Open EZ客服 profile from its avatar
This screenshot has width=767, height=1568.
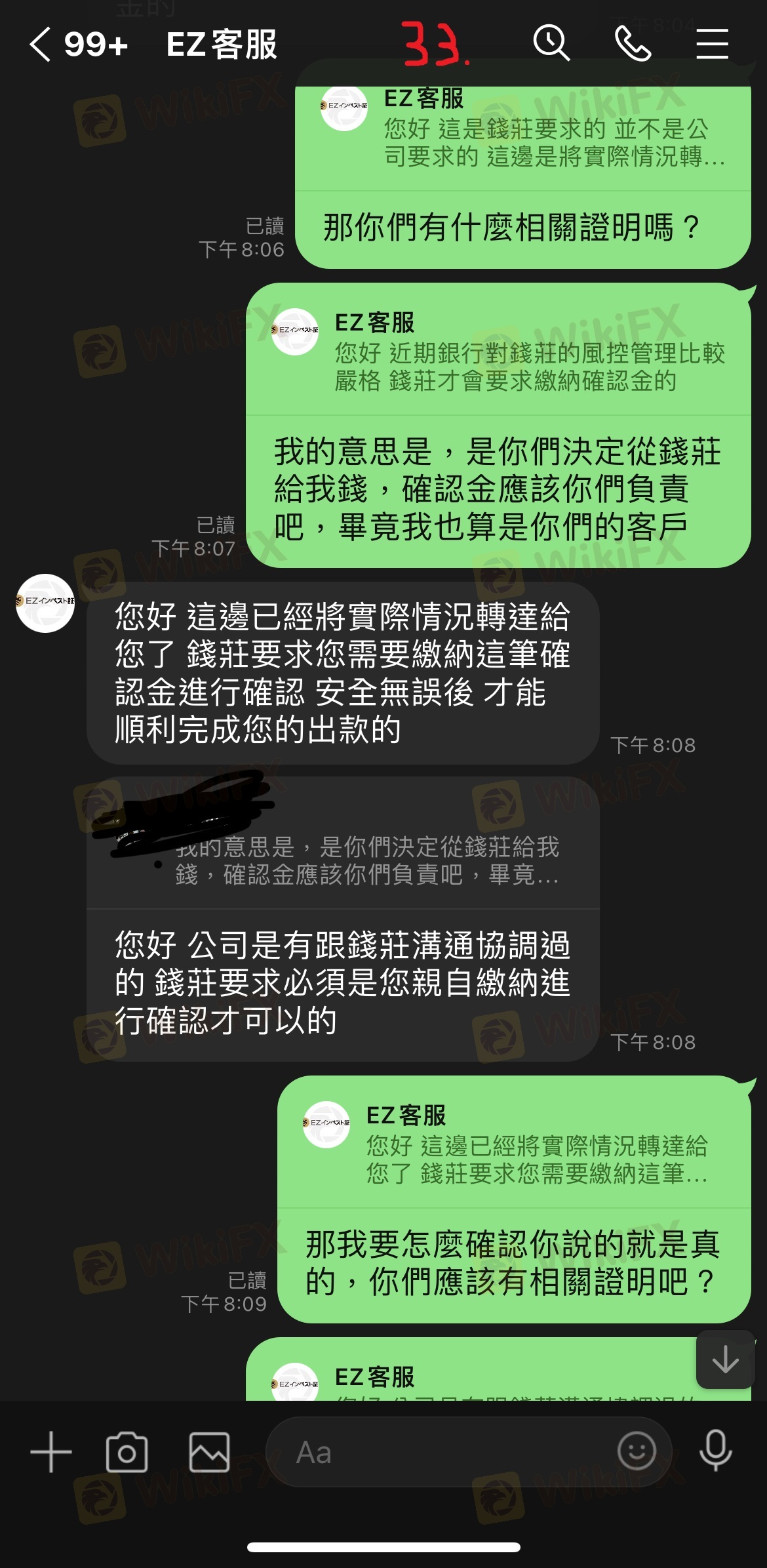click(x=45, y=603)
